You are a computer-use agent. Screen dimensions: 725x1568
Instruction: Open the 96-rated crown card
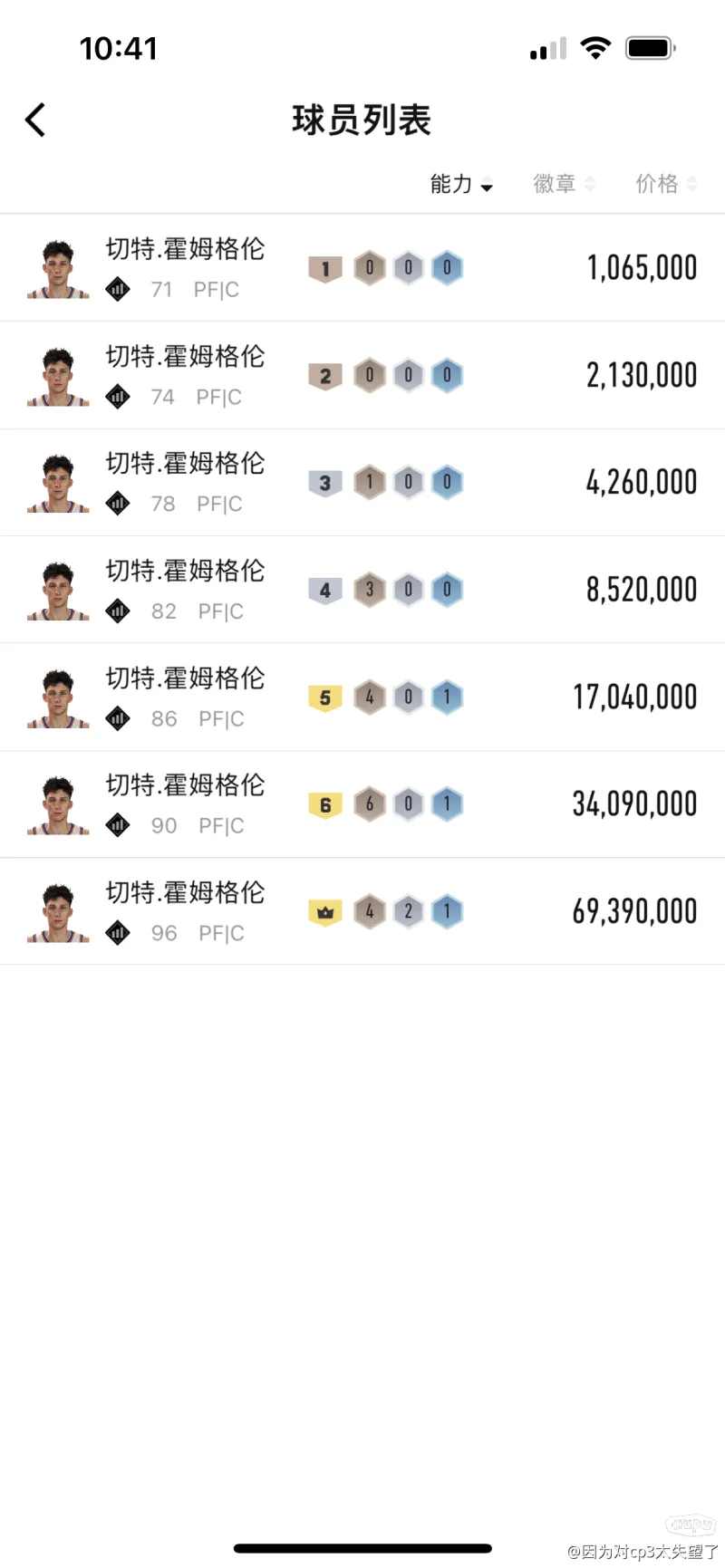coord(362,911)
